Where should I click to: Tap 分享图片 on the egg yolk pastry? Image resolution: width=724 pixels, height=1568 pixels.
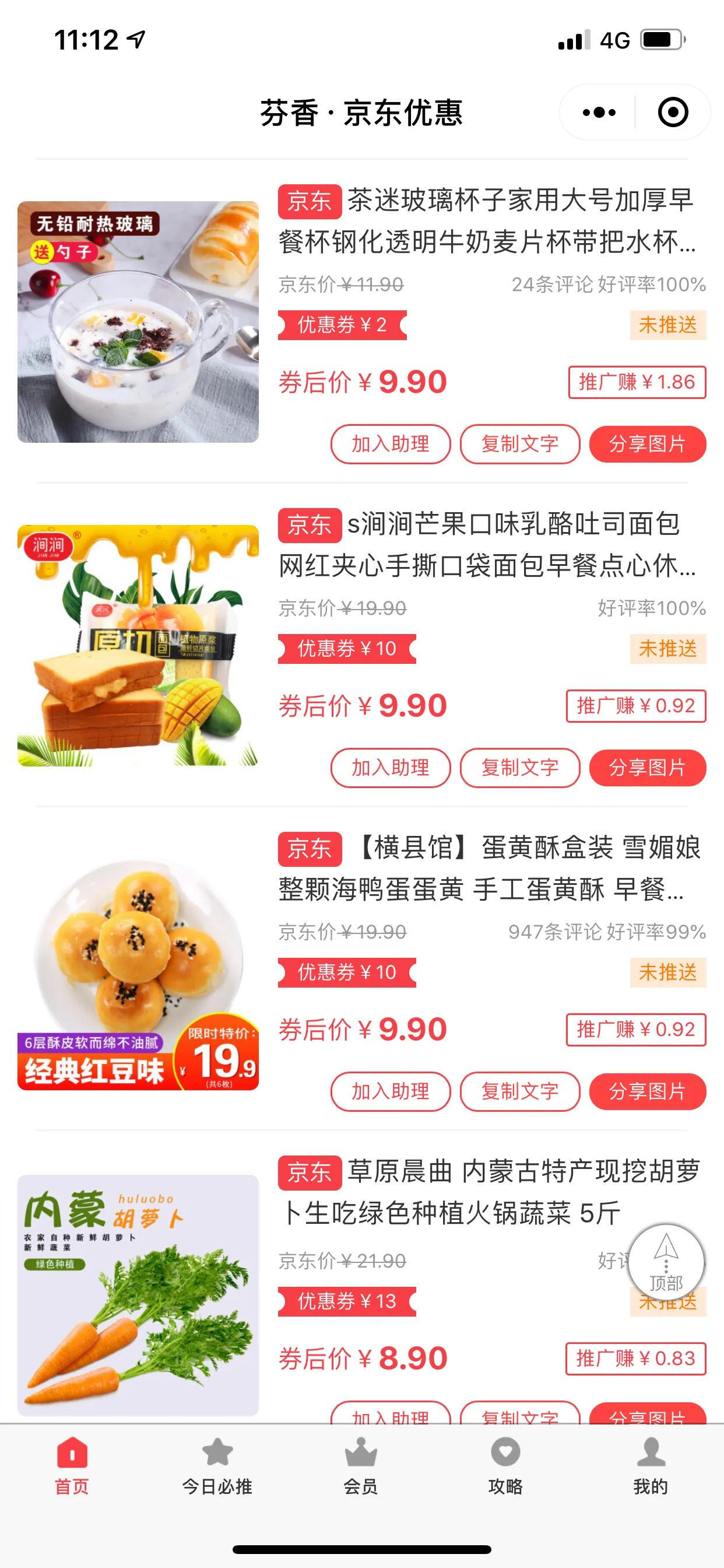646,1091
